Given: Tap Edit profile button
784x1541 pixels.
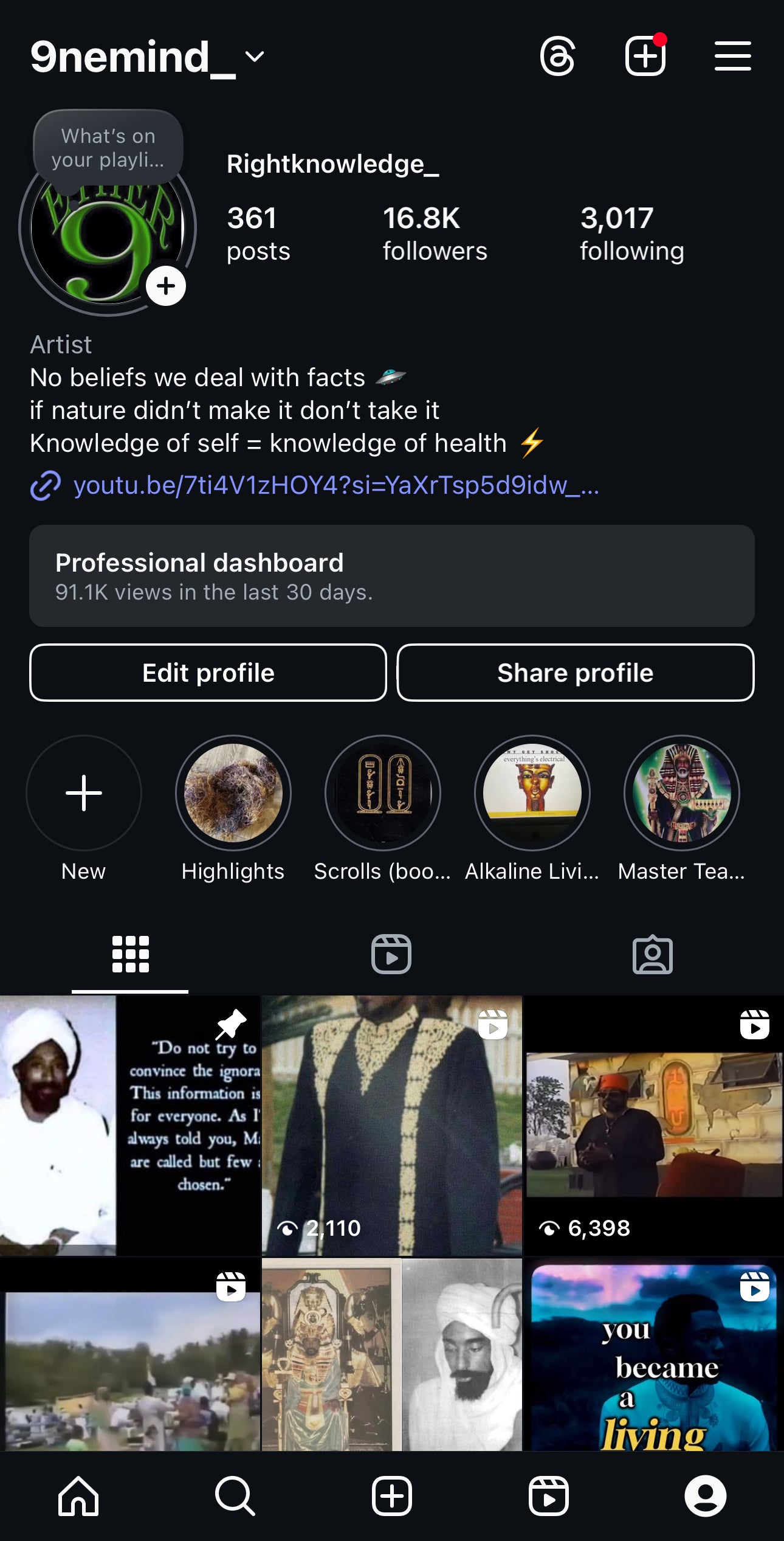Looking at the screenshot, I should tap(208, 673).
